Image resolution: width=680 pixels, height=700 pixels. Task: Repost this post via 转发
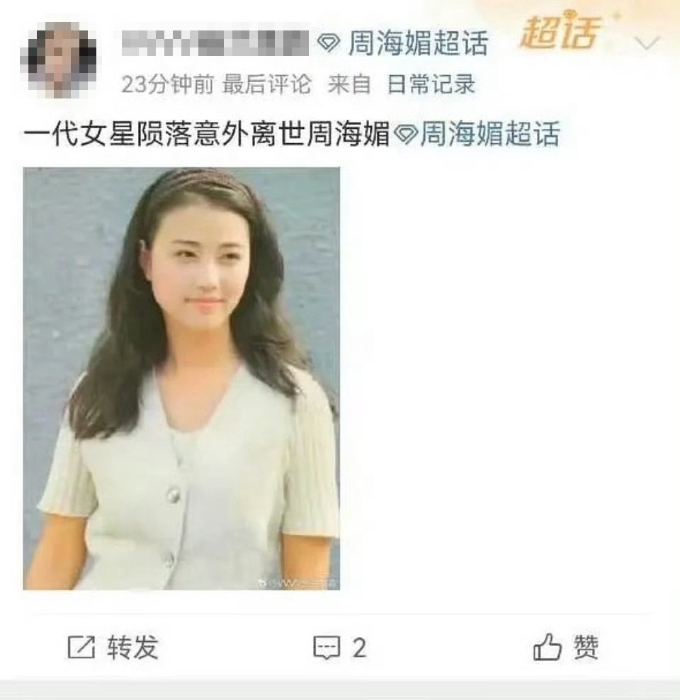click(x=113, y=648)
